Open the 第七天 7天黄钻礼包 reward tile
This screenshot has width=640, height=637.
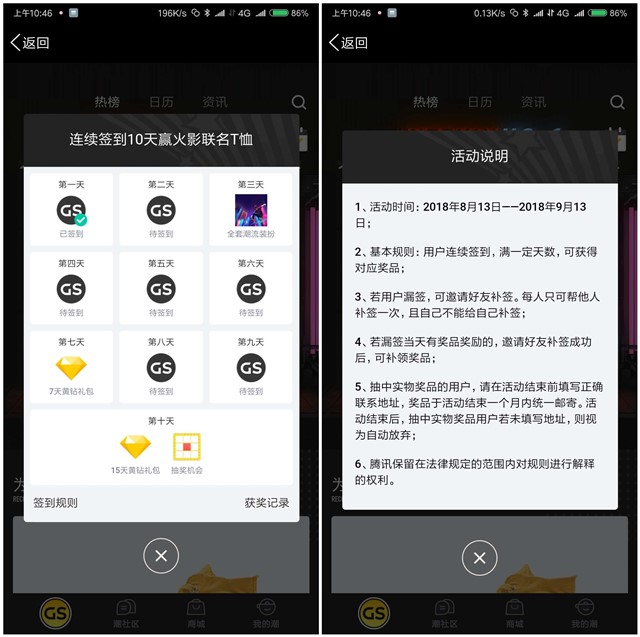pyautogui.click(x=71, y=368)
